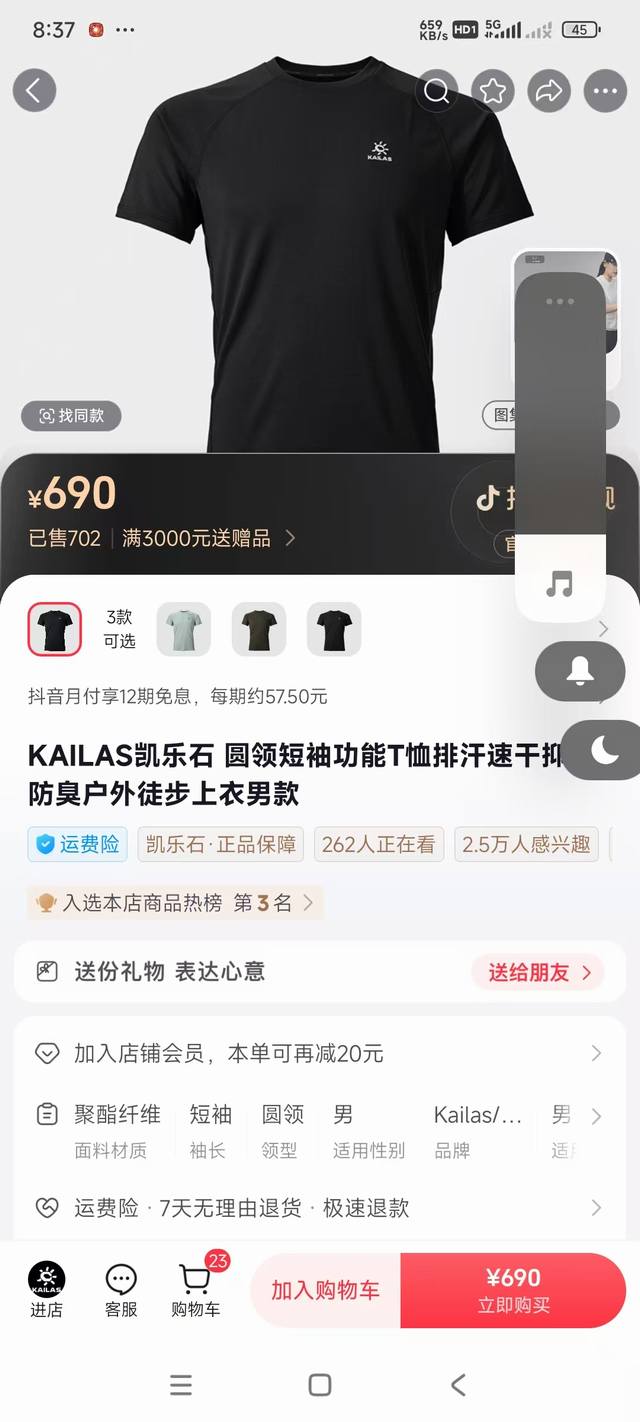The image size is (640, 1422).
Task: Open 加入店铺会员 membership discount row
Action: 318,1053
